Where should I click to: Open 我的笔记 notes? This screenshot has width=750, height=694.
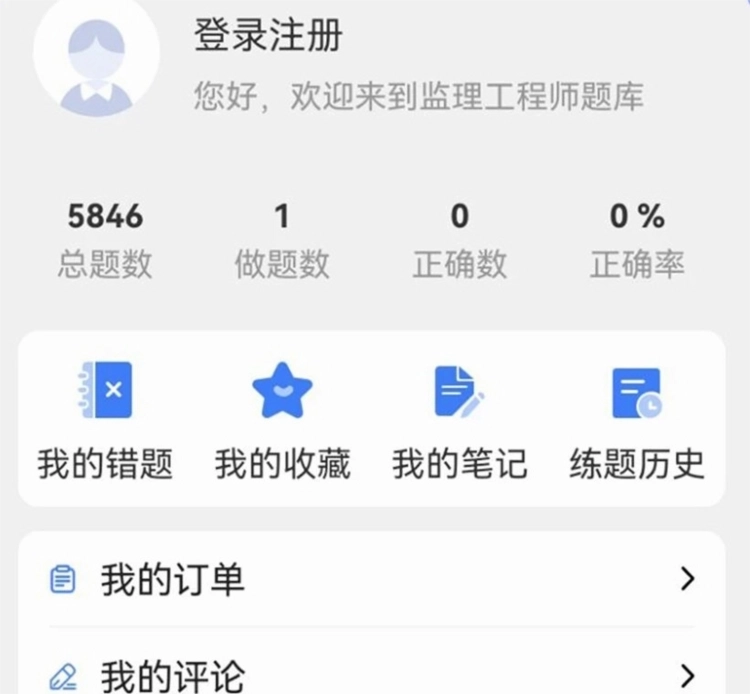point(459,419)
